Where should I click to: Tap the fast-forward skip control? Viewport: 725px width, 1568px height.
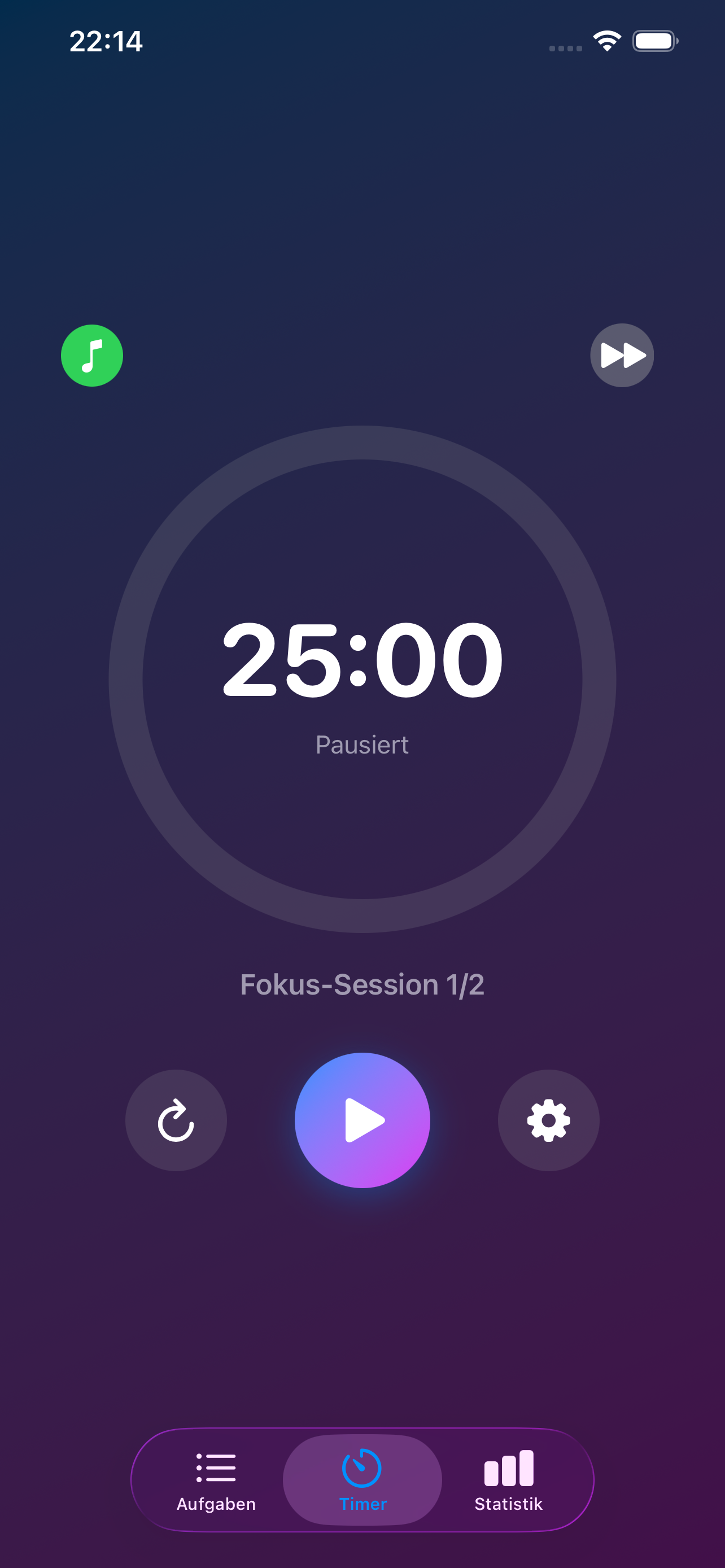(x=622, y=356)
